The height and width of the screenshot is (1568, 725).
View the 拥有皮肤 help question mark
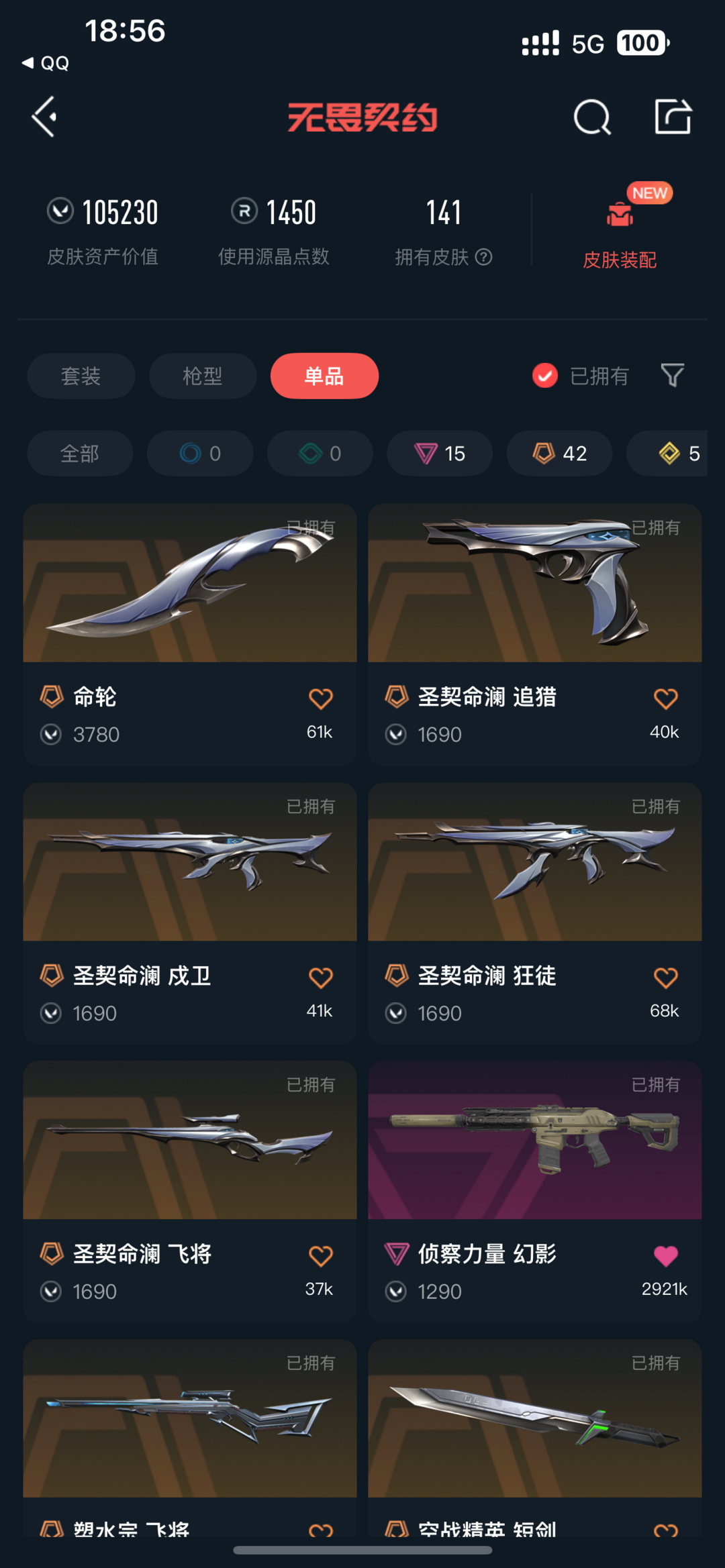coord(484,257)
